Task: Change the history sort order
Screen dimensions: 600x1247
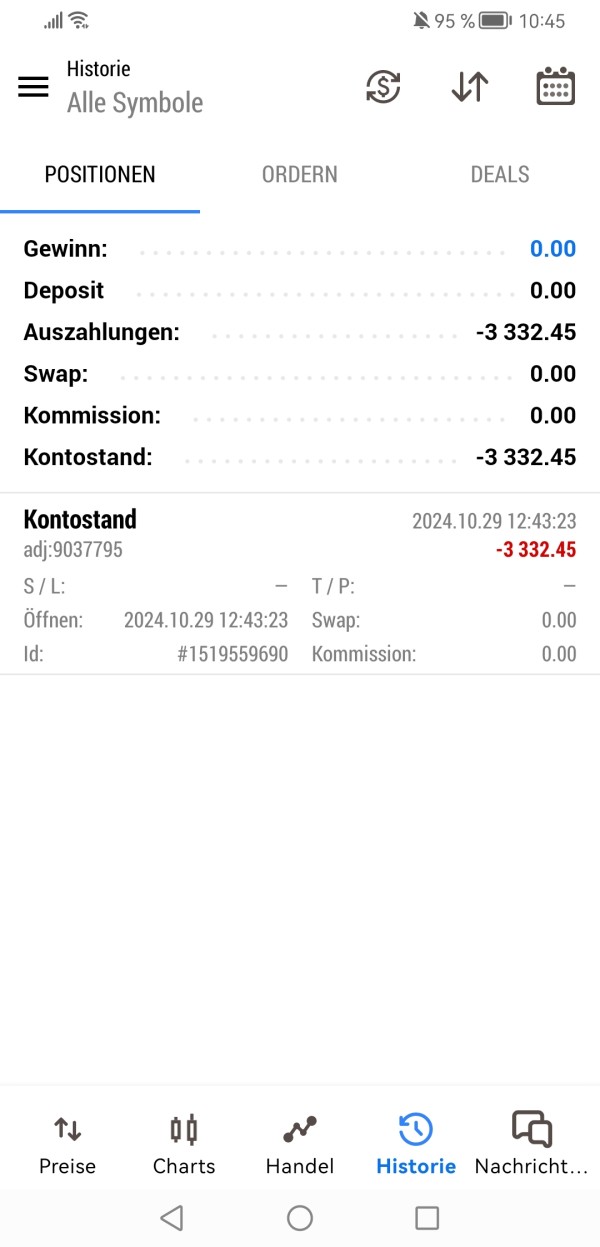Action: pos(469,87)
